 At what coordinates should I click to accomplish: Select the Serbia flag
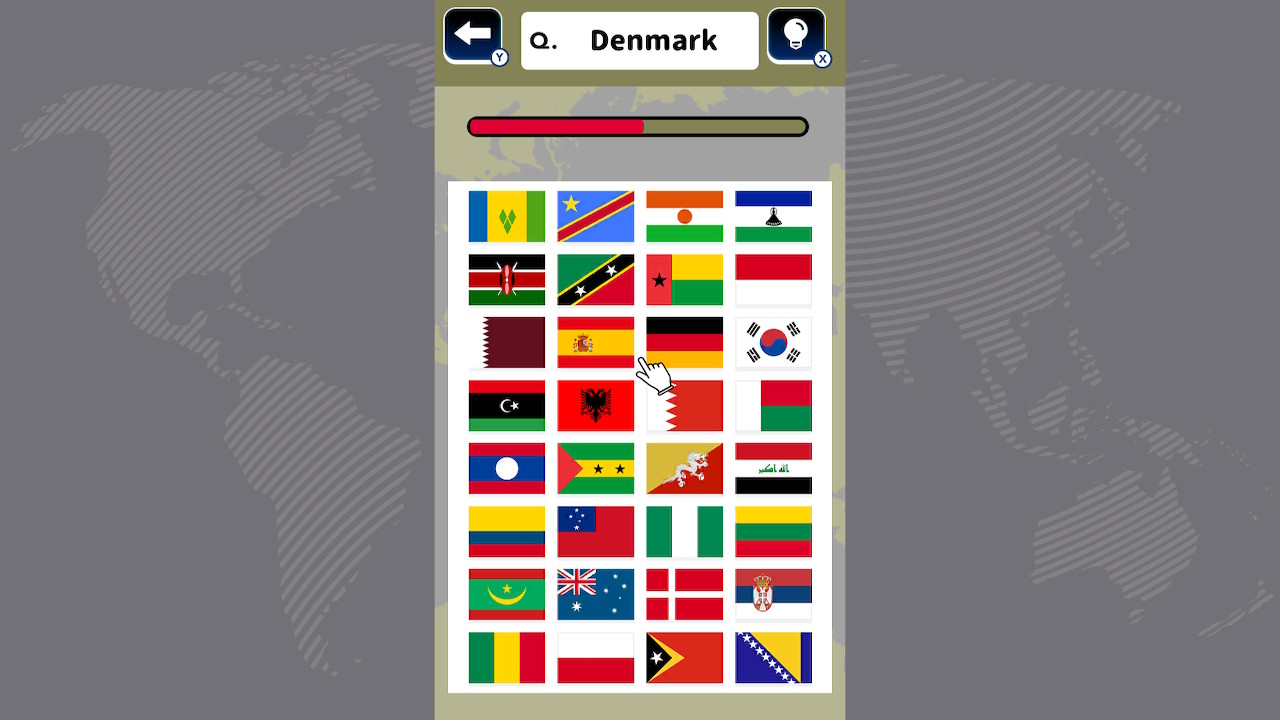click(x=773, y=594)
